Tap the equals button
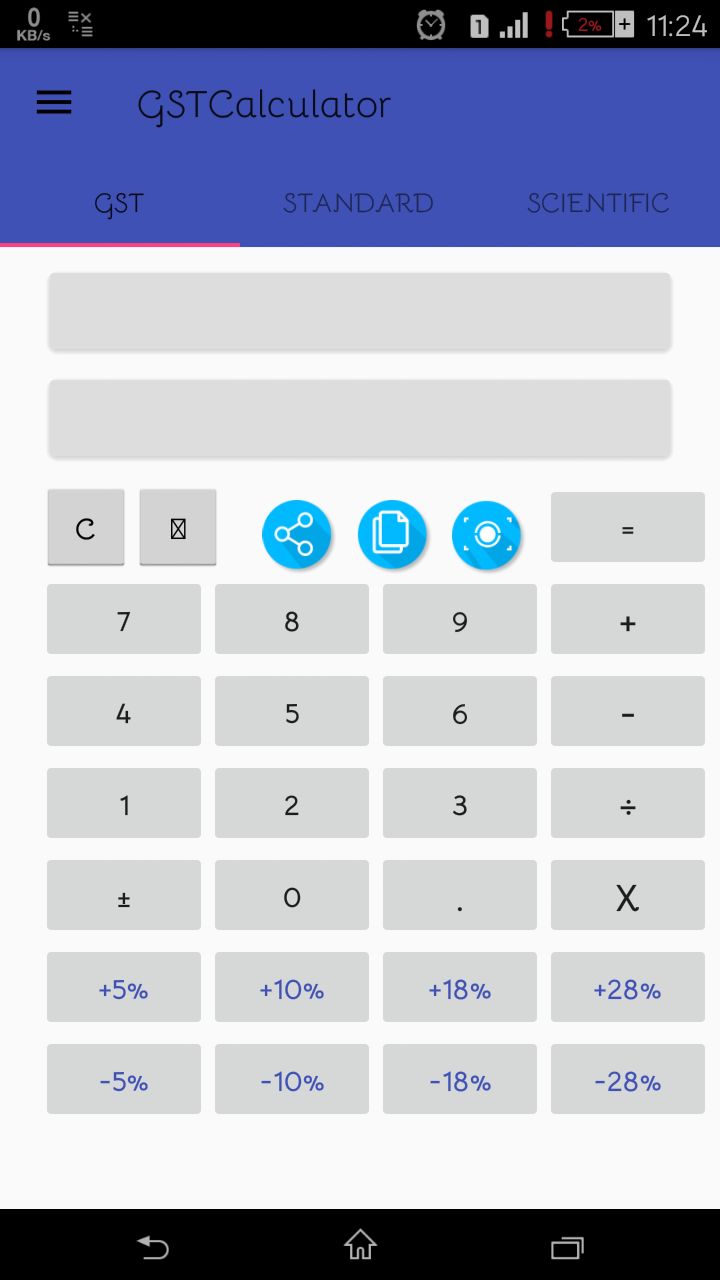720x1280 pixels. 627,527
